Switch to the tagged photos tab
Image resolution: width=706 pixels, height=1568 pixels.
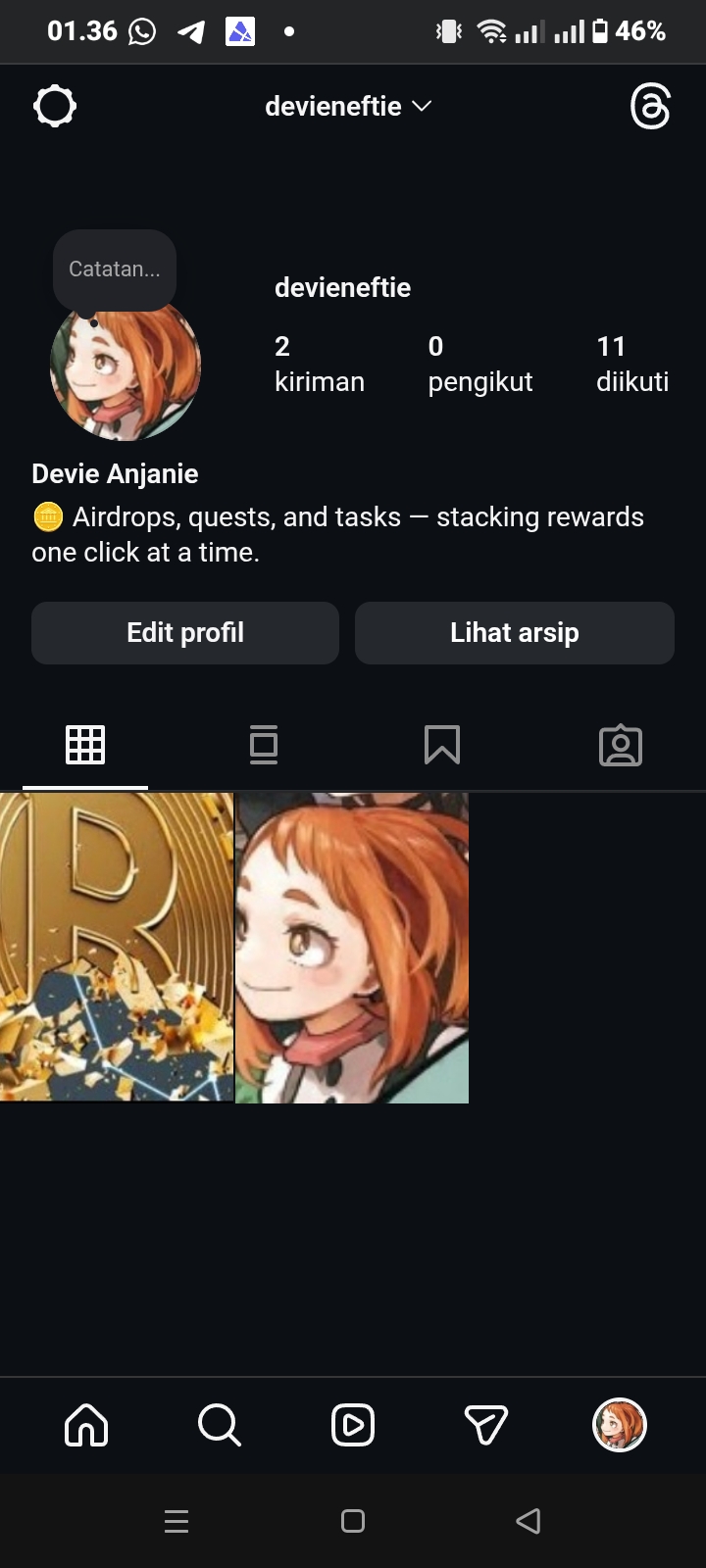[621, 746]
